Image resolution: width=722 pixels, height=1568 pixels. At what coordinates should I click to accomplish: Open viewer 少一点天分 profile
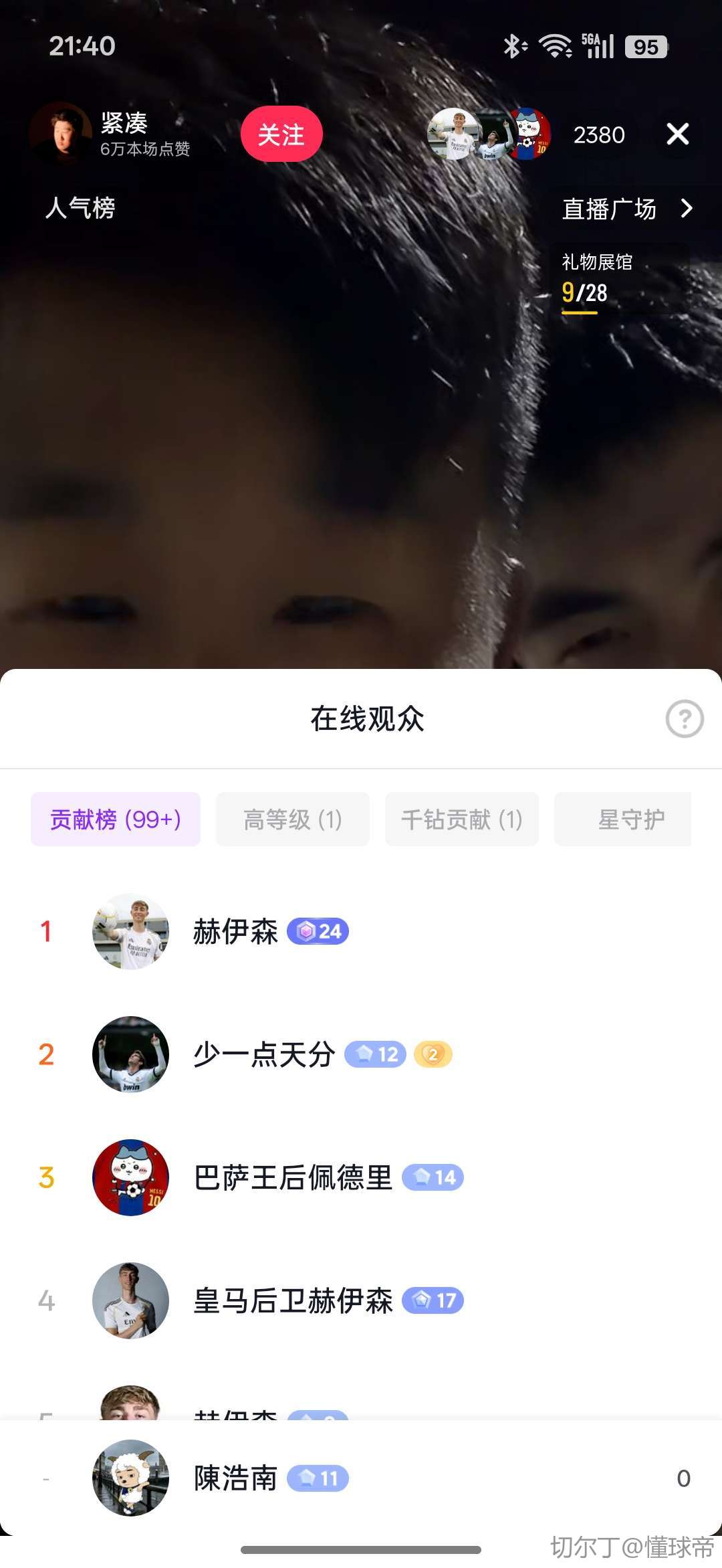click(263, 1055)
